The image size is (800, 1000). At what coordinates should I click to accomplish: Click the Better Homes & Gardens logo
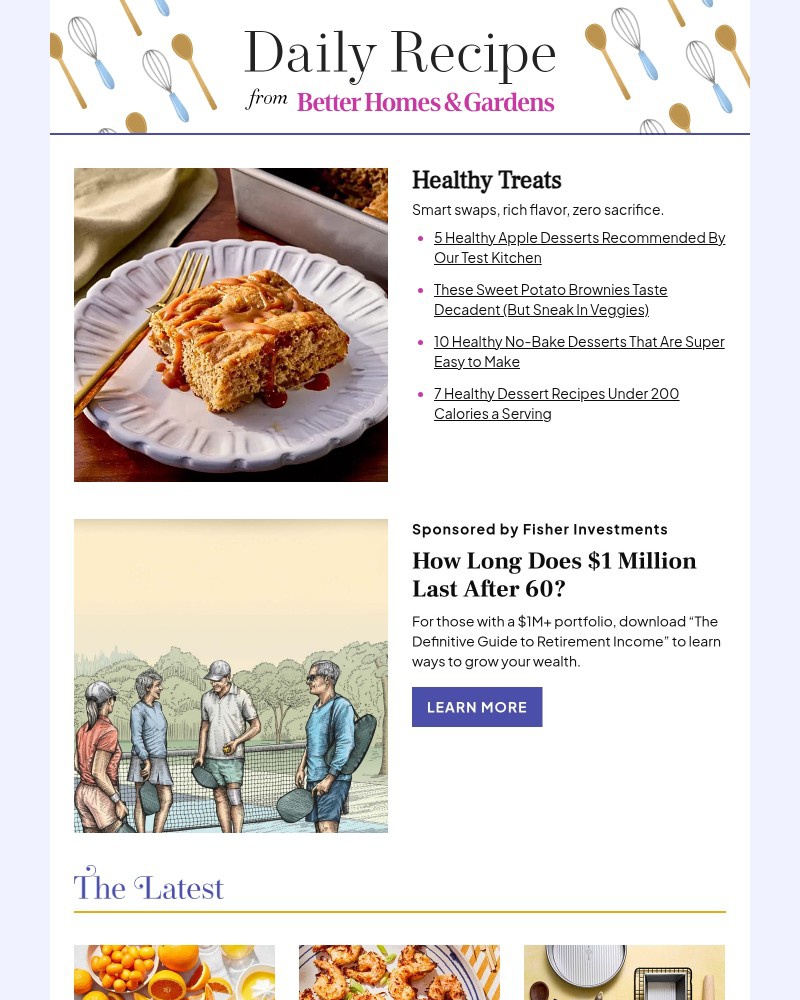point(425,102)
